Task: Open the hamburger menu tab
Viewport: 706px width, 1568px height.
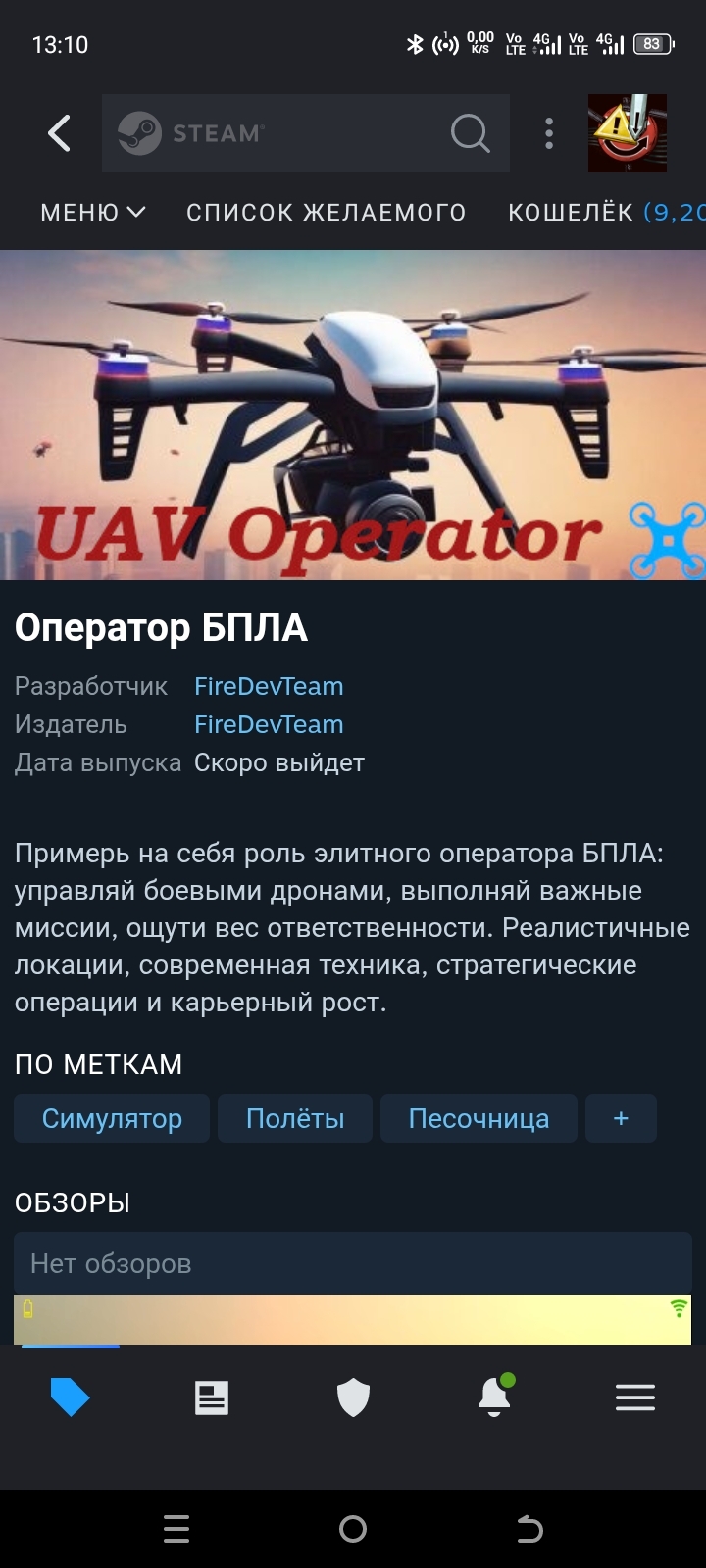Action: [x=635, y=1397]
